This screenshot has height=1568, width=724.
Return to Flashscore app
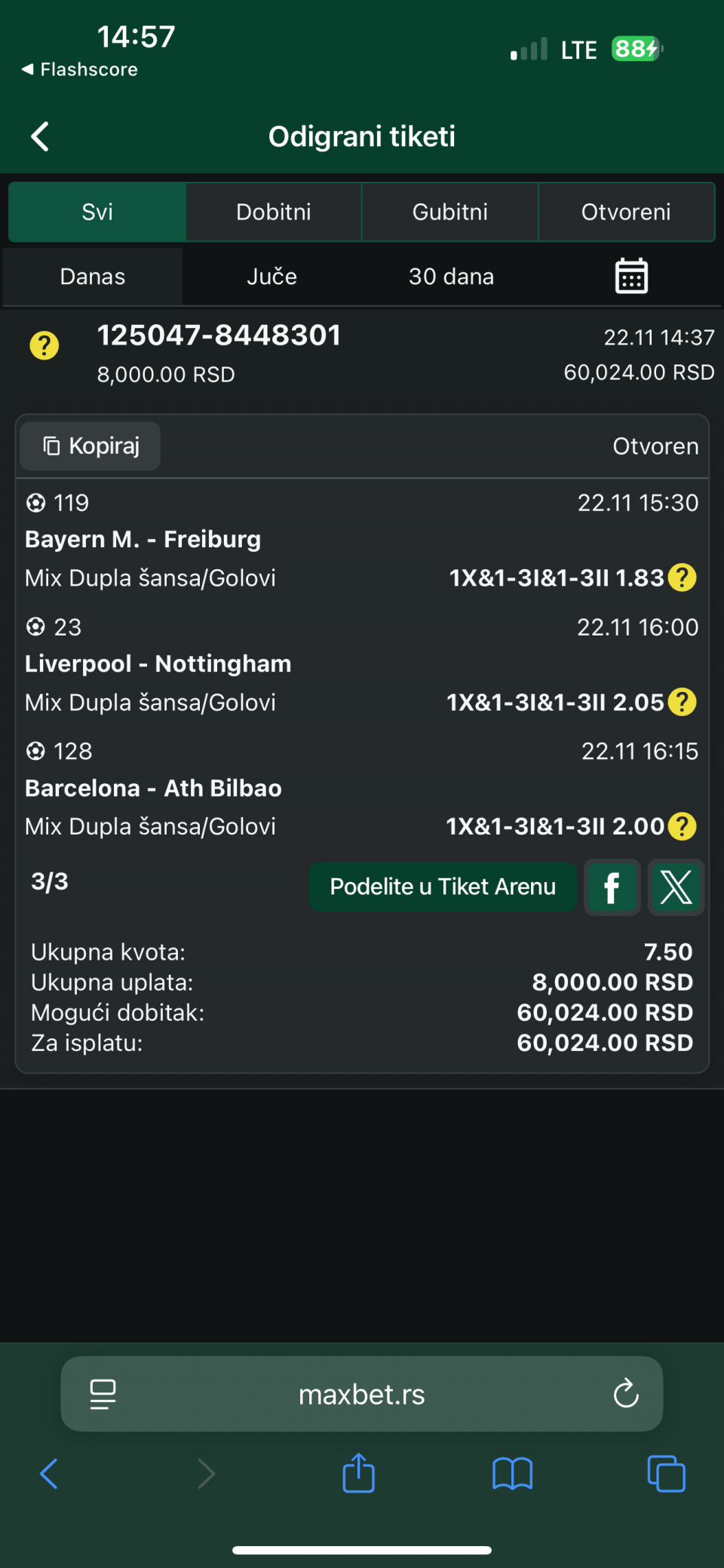pyautogui.click(x=80, y=69)
